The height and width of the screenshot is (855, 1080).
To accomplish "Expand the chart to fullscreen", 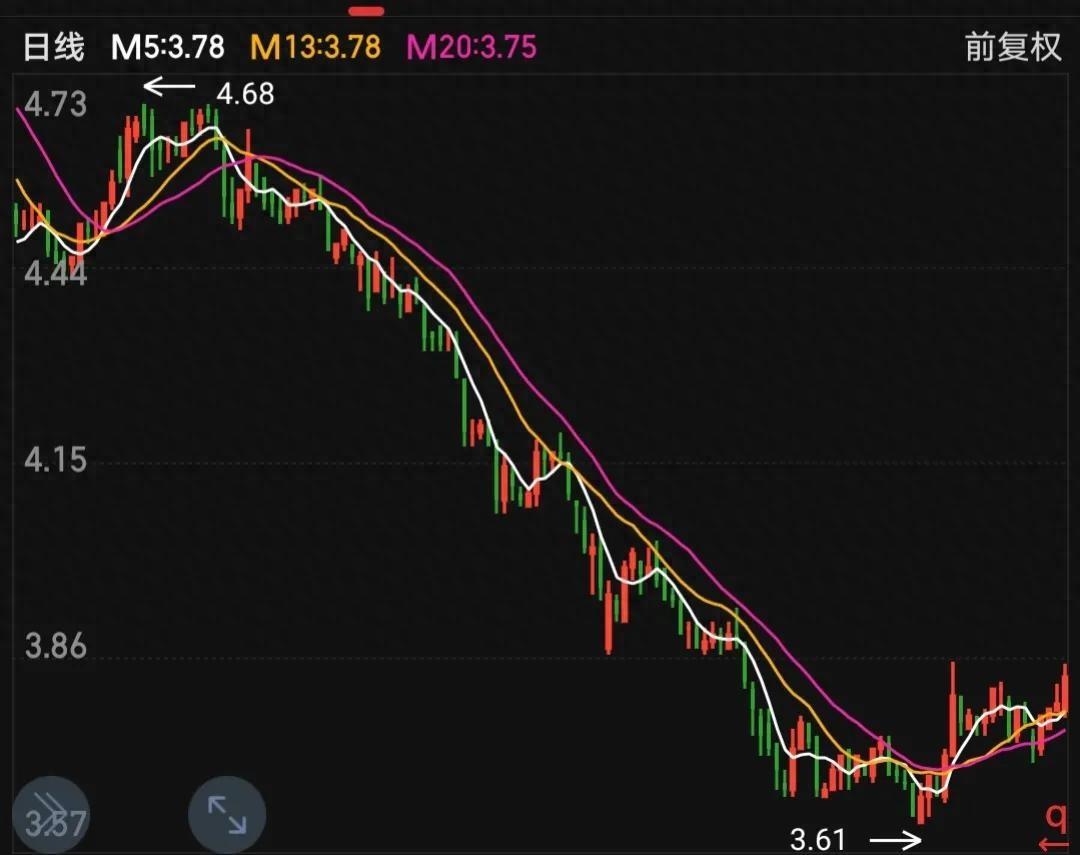I will coord(227,814).
